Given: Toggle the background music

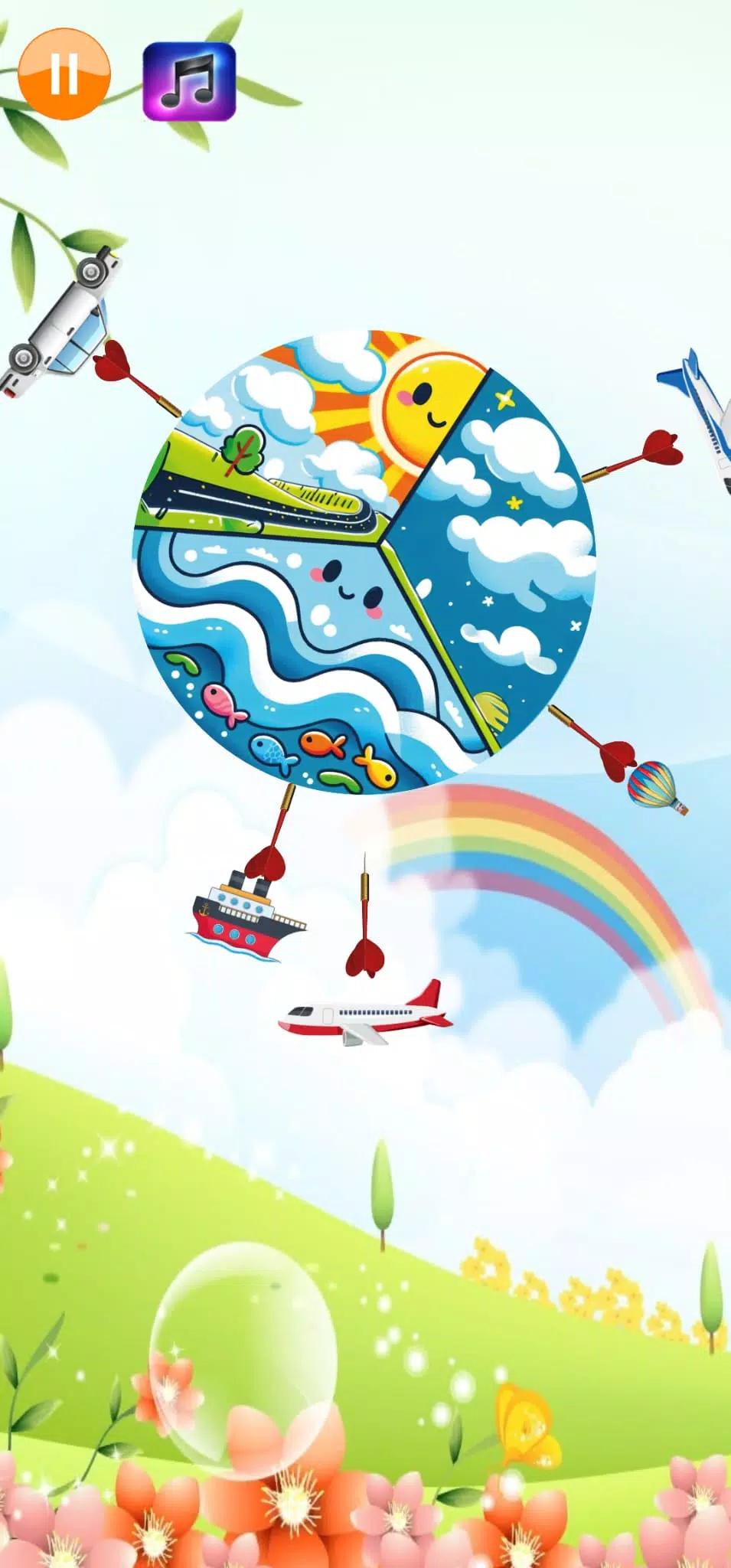Looking at the screenshot, I should 189,81.
